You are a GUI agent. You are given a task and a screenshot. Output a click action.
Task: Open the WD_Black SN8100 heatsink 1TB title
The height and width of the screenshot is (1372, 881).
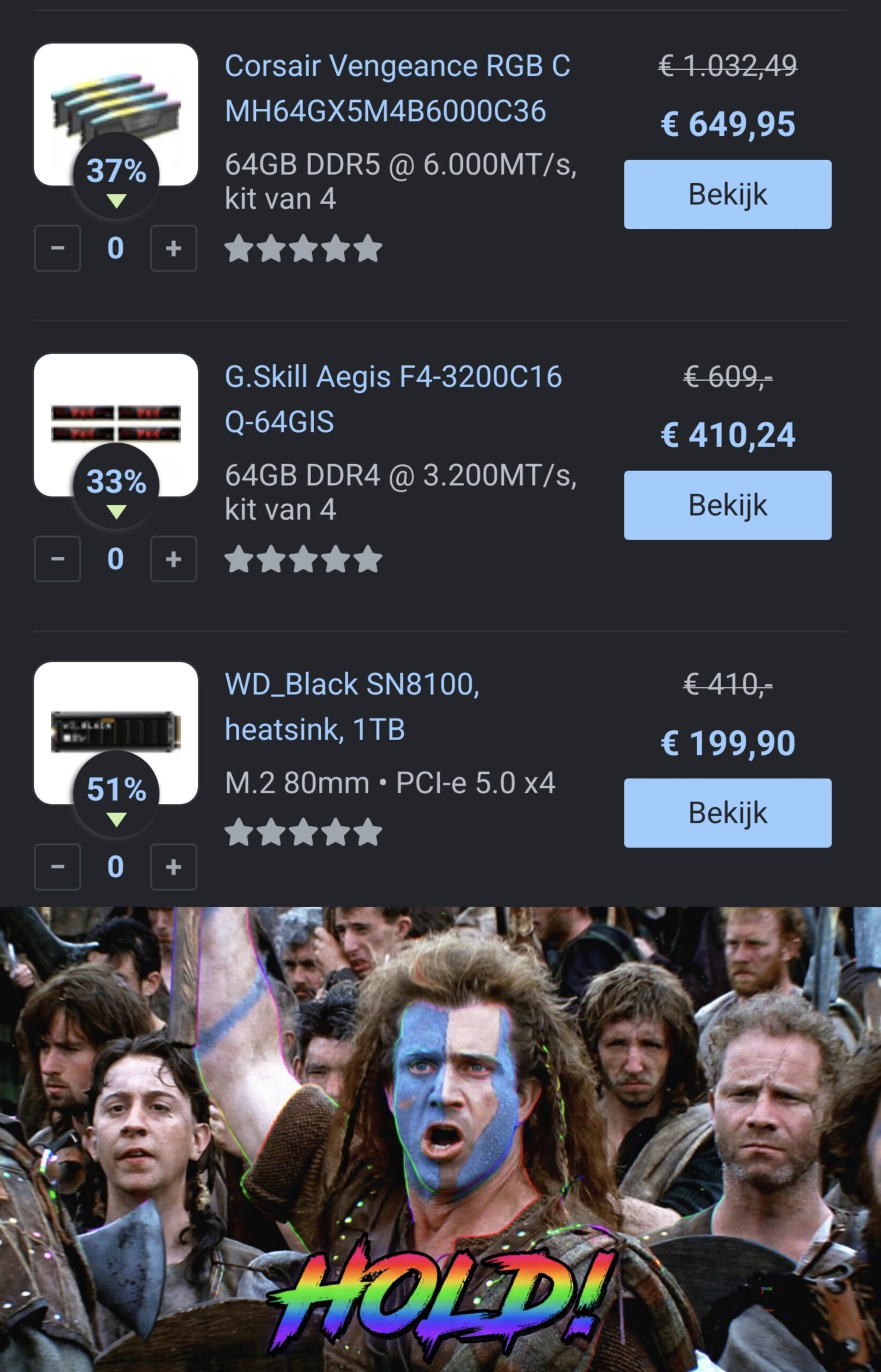[x=352, y=706]
